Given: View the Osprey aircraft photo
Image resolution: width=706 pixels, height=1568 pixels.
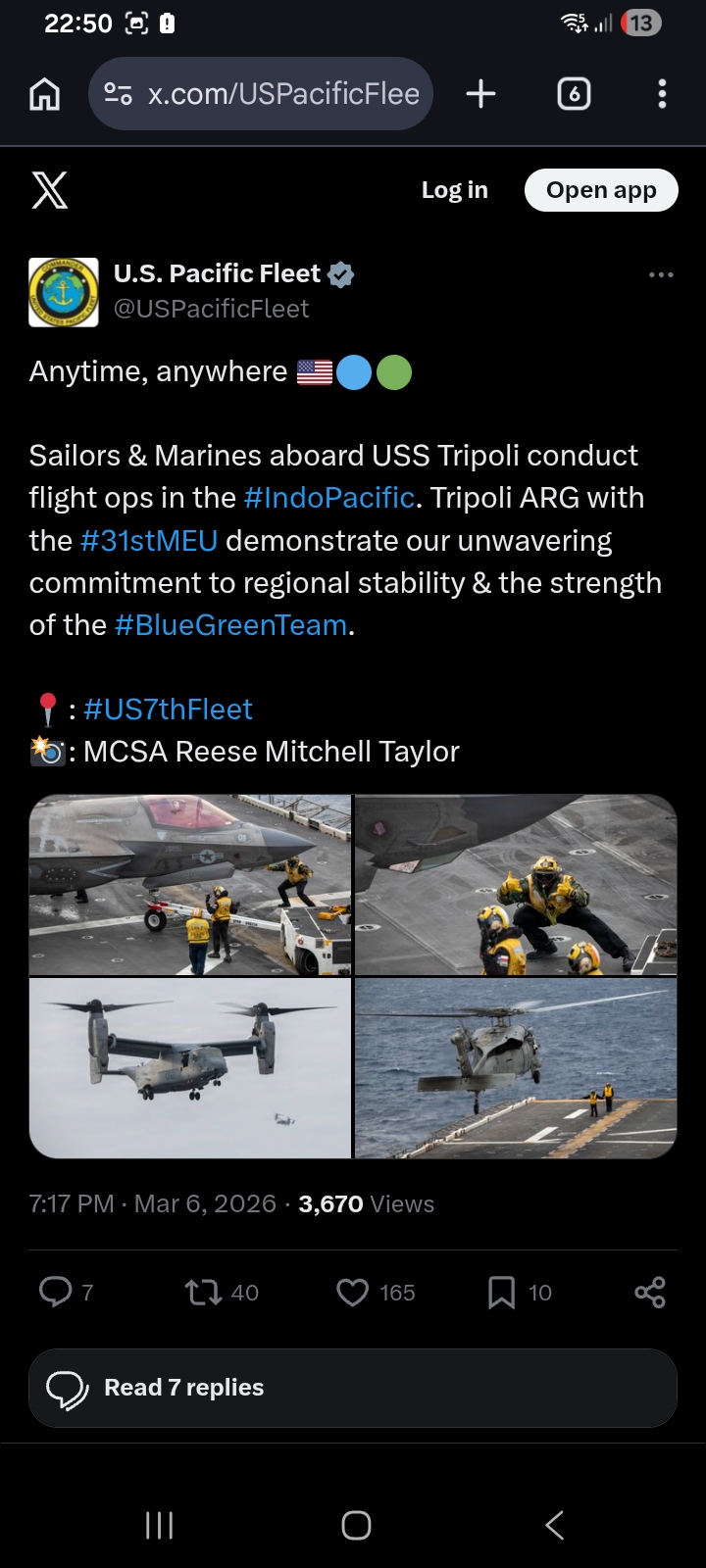Looking at the screenshot, I should (190, 1068).
